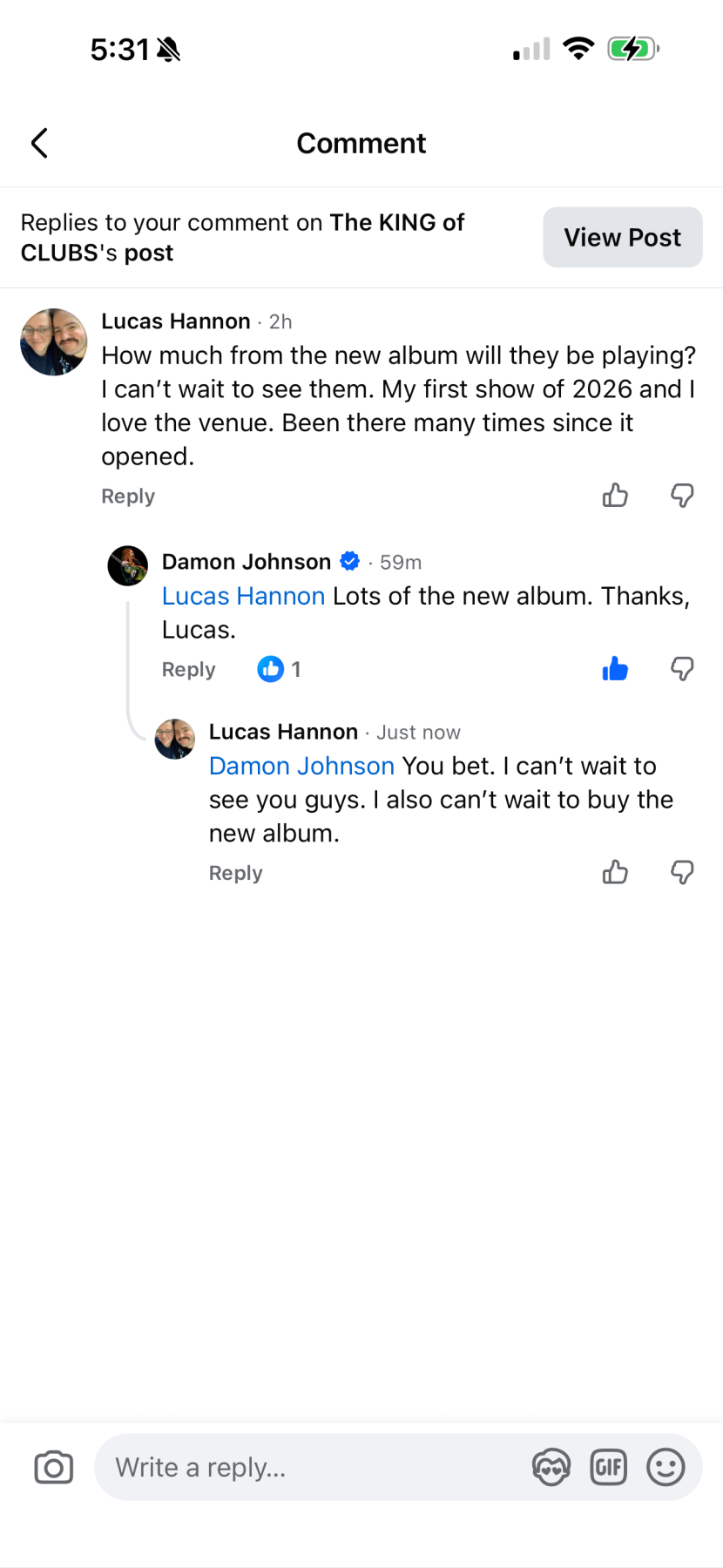
Task: Open the avatar sticker picker
Action: tap(551, 1468)
